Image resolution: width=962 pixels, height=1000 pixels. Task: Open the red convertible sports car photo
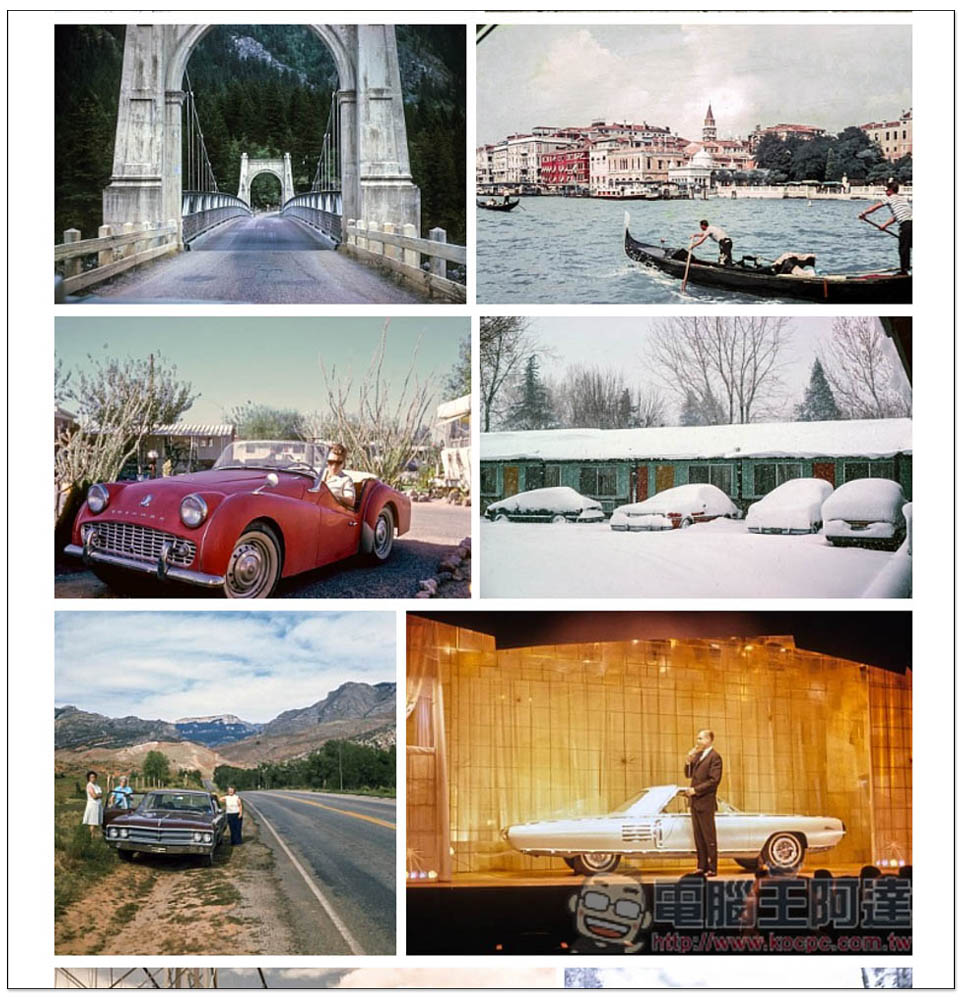pos(262,457)
